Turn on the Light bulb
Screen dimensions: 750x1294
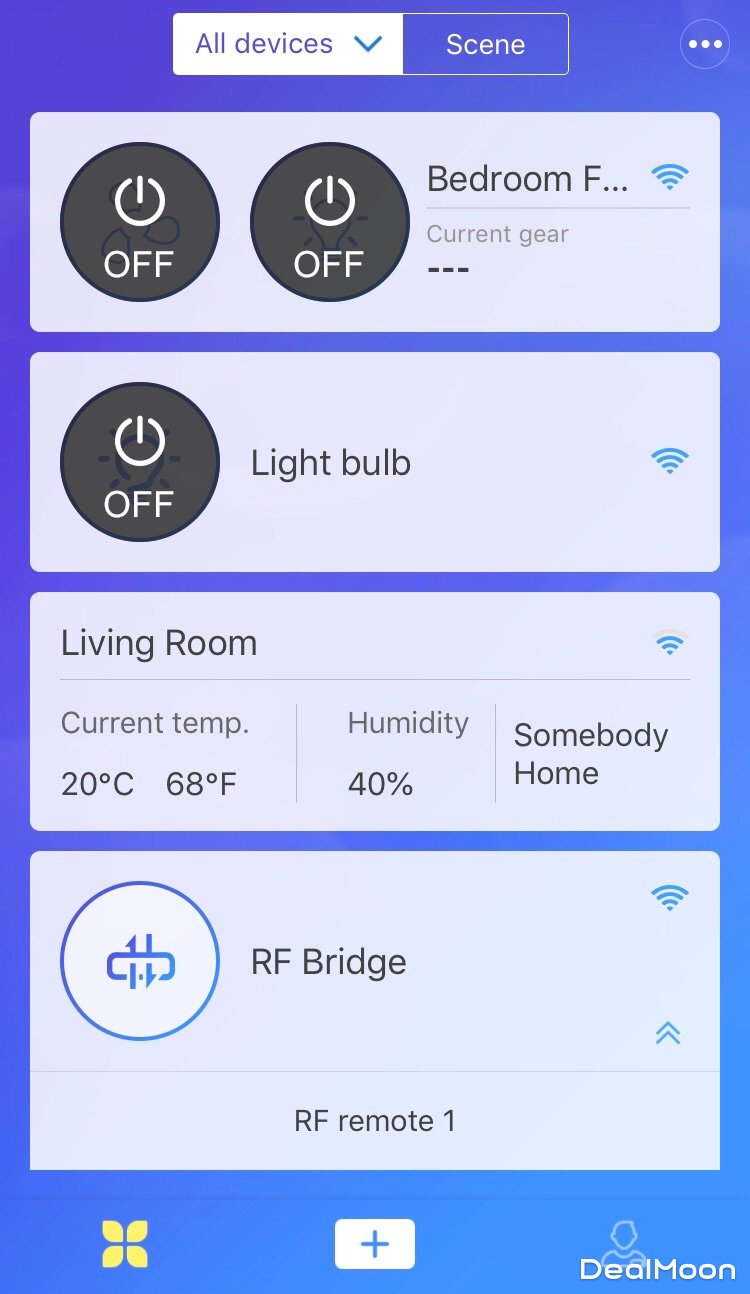click(x=139, y=462)
